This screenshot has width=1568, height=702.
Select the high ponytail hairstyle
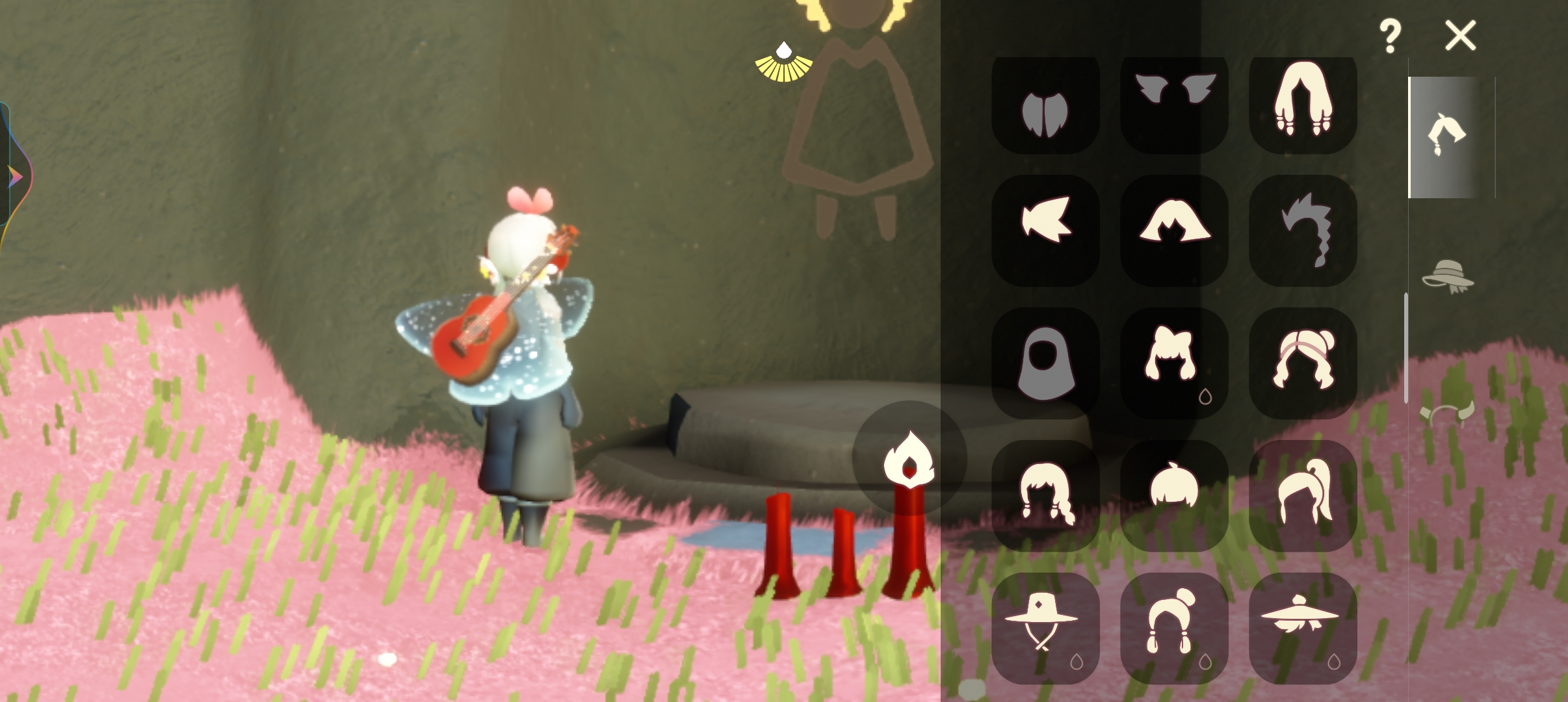(1302, 494)
